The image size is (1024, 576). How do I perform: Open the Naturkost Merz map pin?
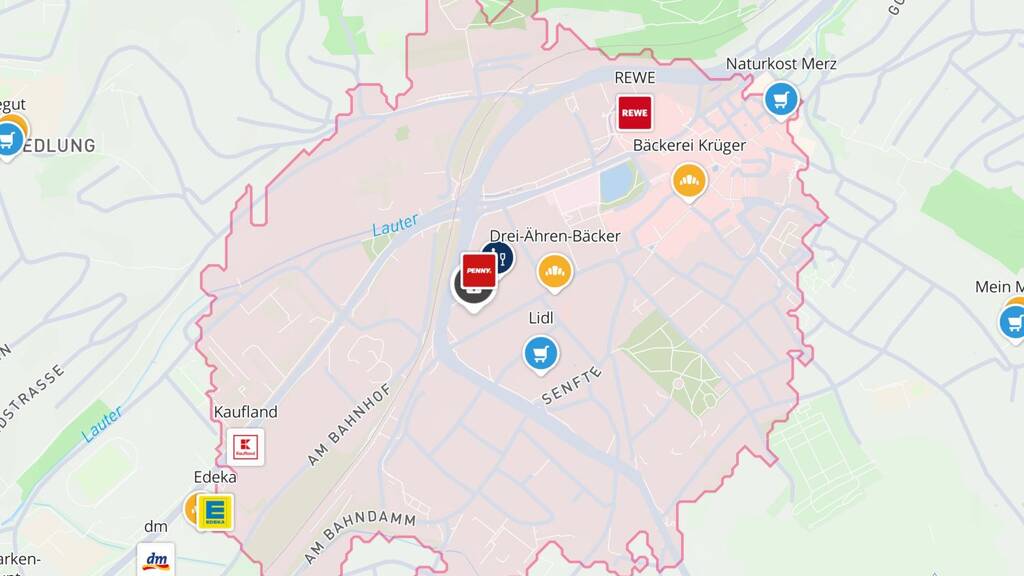pos(781,99)
